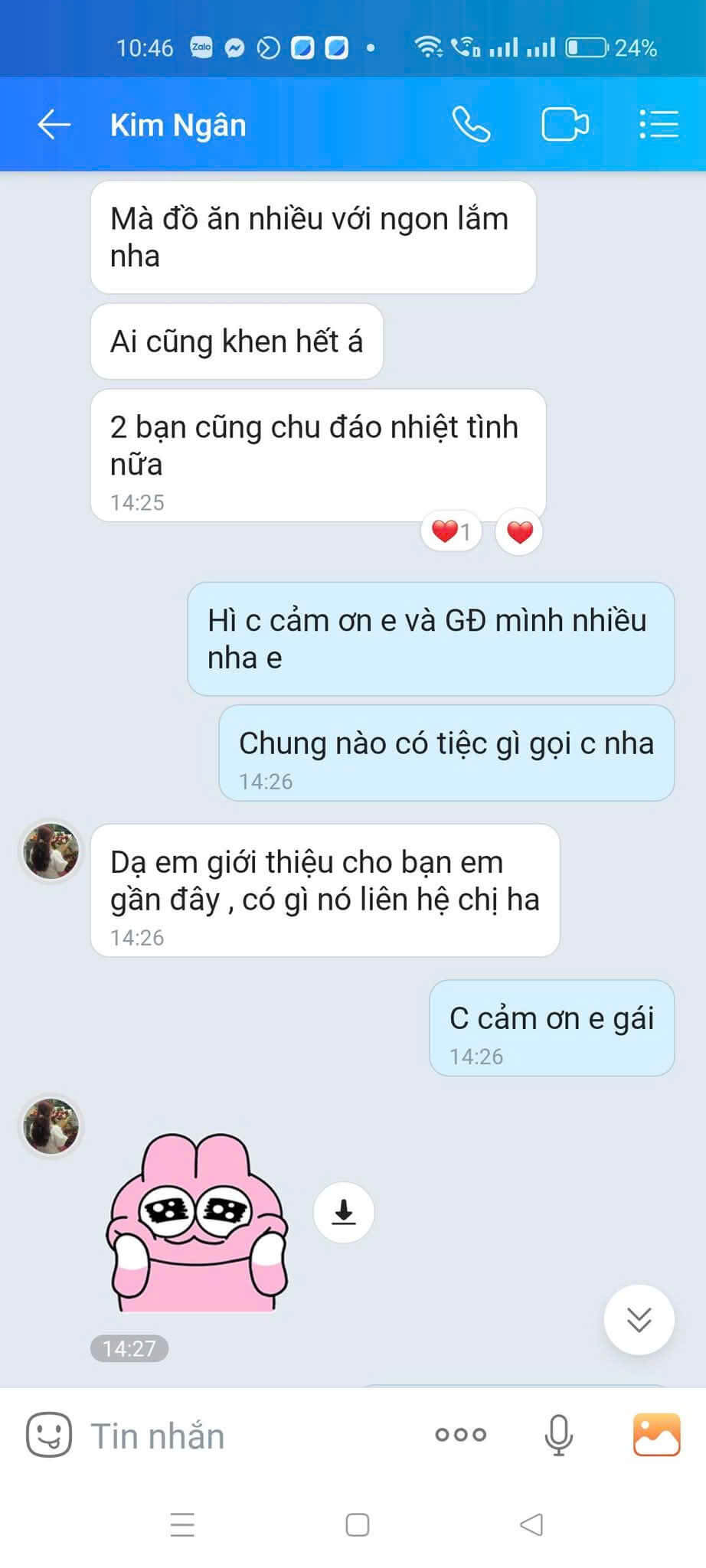Start a video call with Kim Ngân
Viewport: 706px width, 1568px height.
[565, 125]
